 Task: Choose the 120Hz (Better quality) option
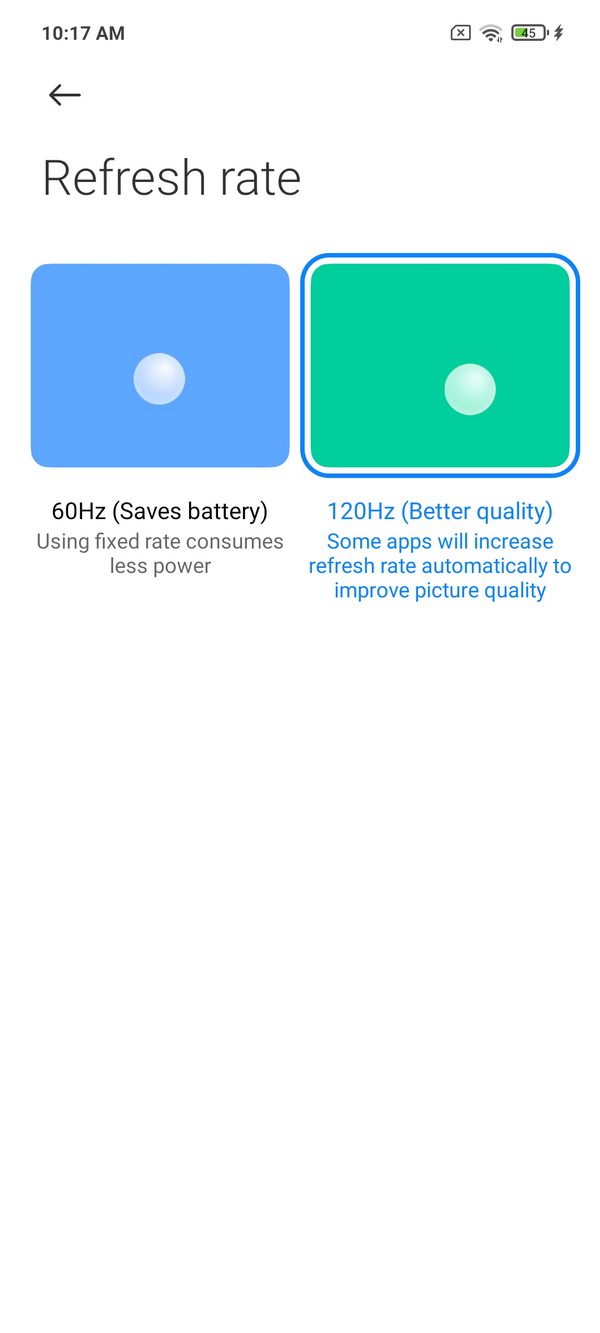pyautogui.click(x=440, y=365)
